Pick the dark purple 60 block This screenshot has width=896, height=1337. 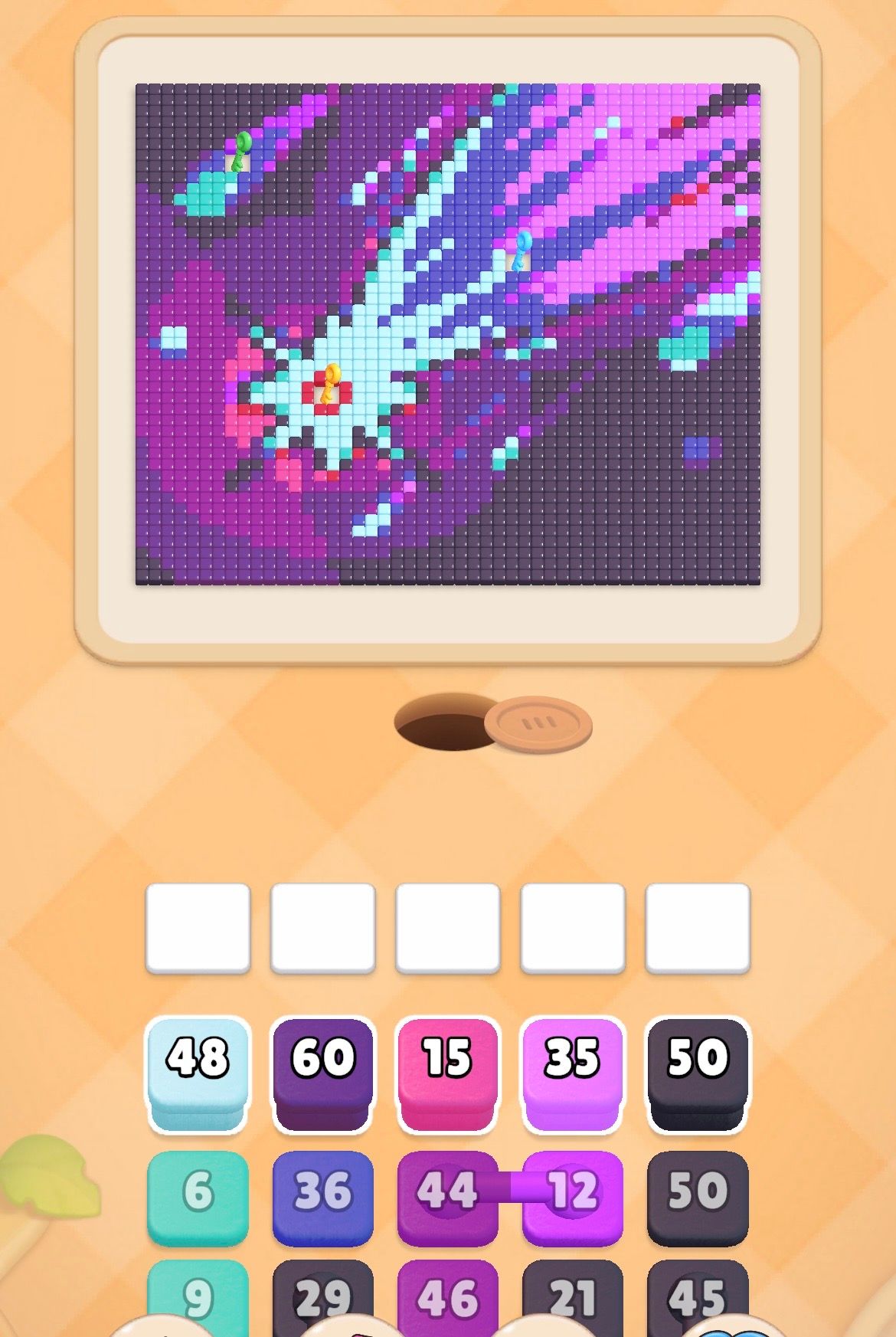click(x=322, y=1074)
